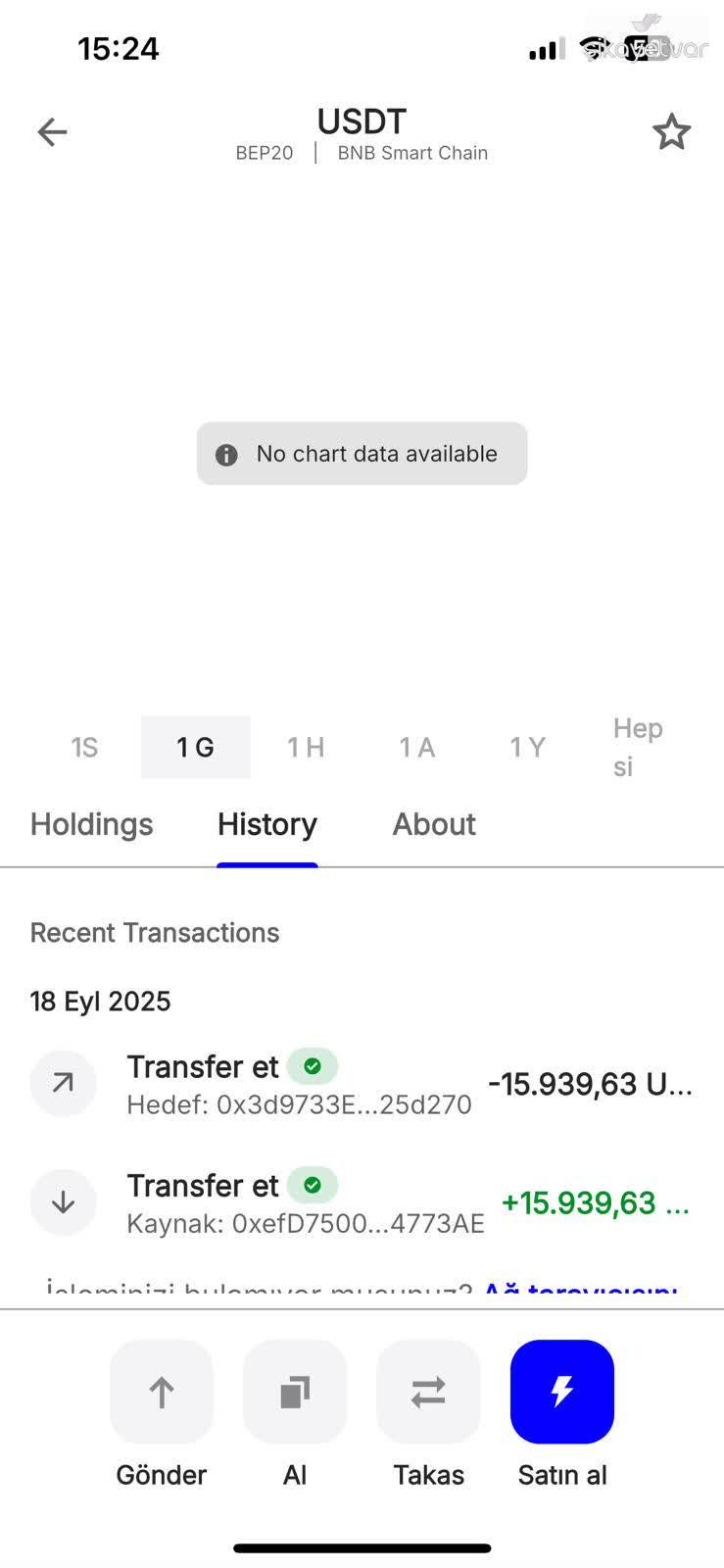The height and width of the screenshot is (1568, 724).
Task: Select the 1S chart range
Action: (x=83, y=747)
